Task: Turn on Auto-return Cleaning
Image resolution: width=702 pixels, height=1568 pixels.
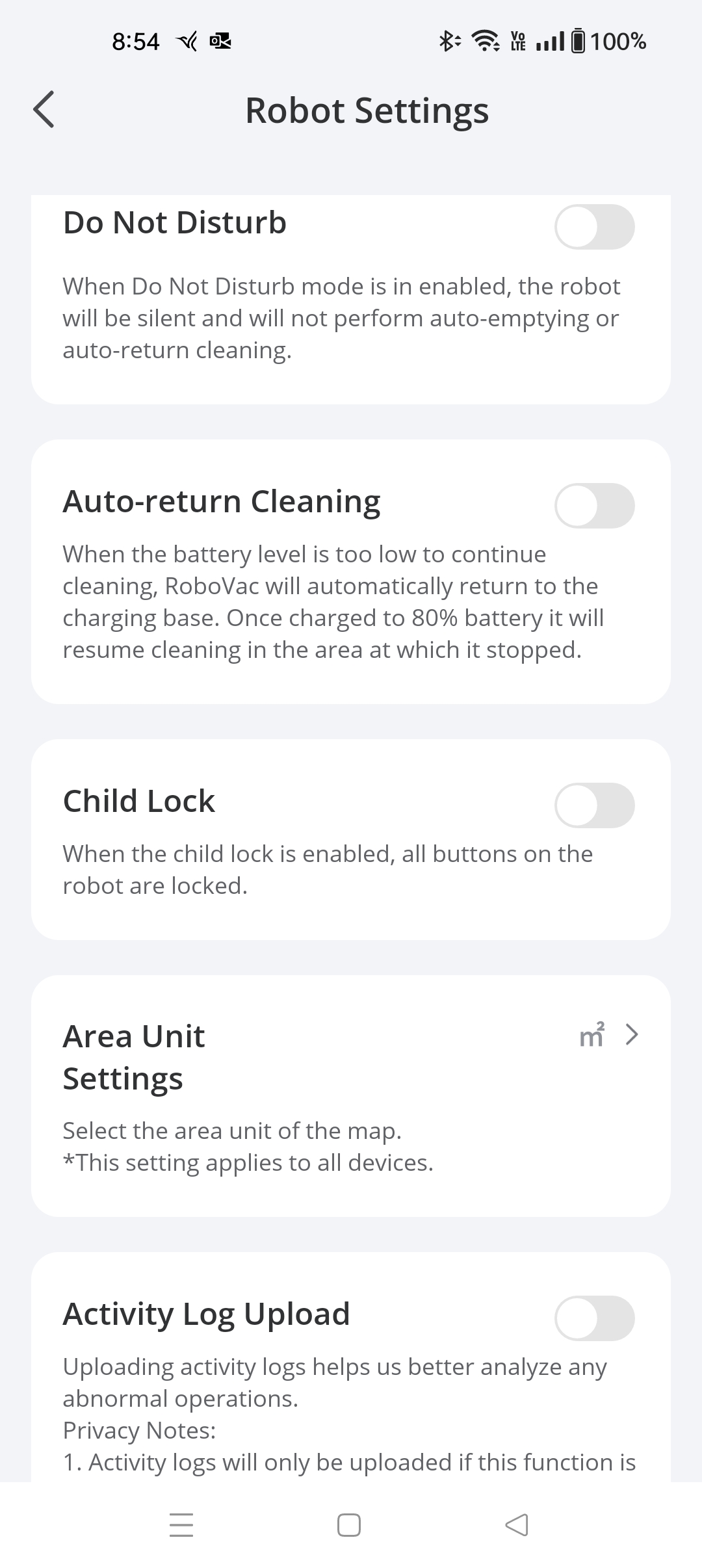Action: click(594, 506)
